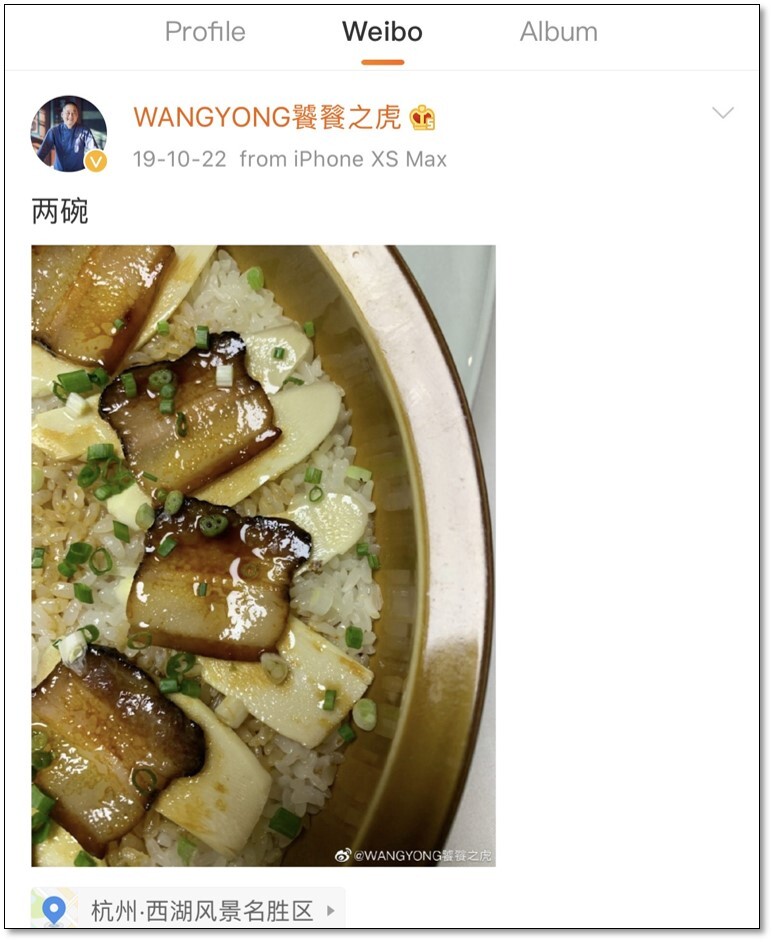Switch to the Profile tab
The width and height of the screenshot is (773, 942).
[205, 32]
